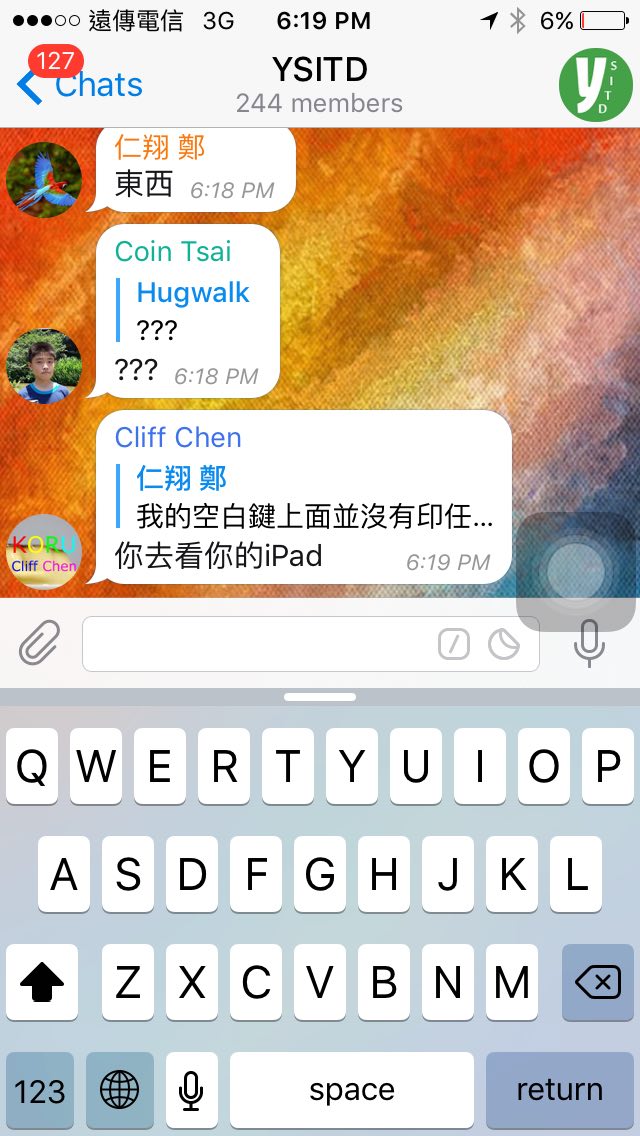The width and height of the screenshot is (640, 1136).
Task: View 仁翔 鄭's parrot avatar profile
Action: (x=44, y=180)
